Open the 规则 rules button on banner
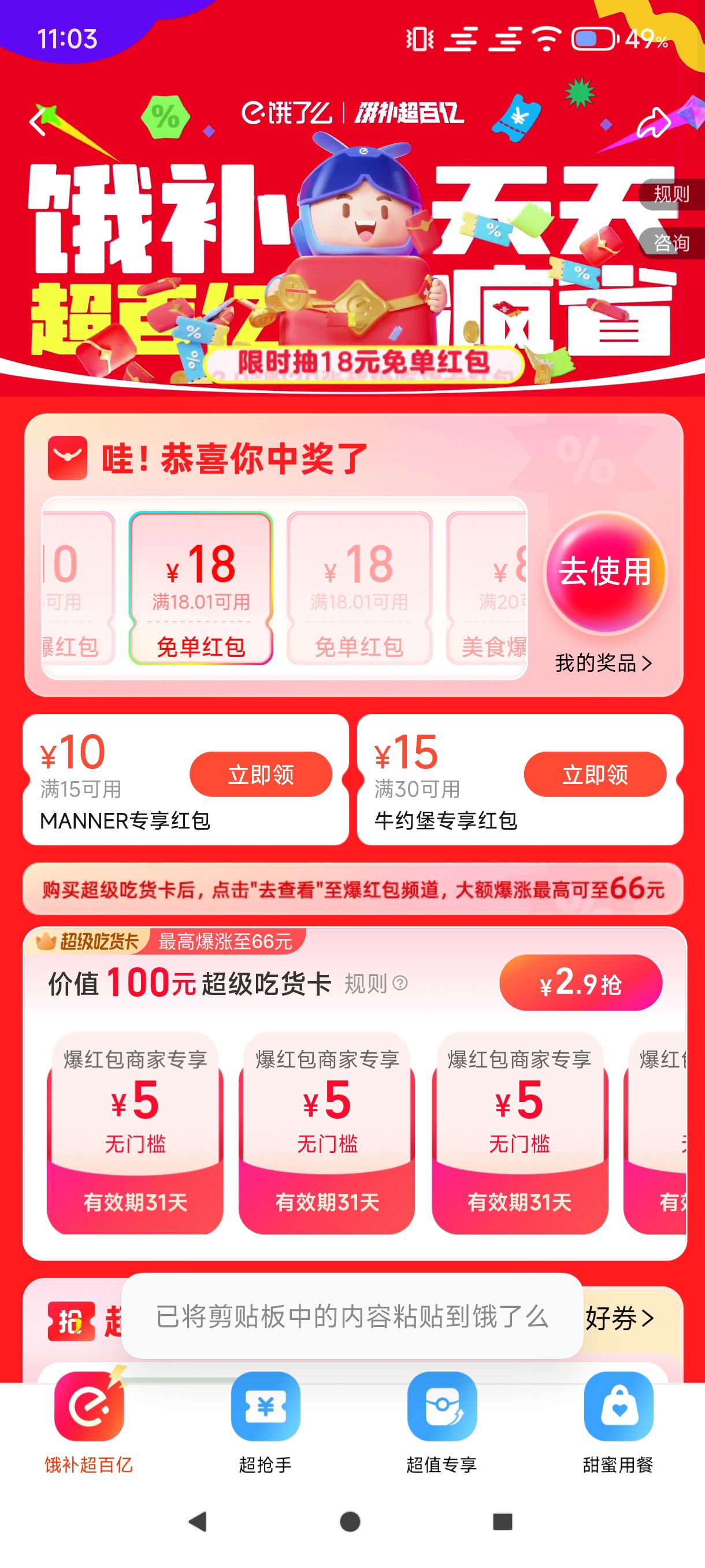 [671, 194]
